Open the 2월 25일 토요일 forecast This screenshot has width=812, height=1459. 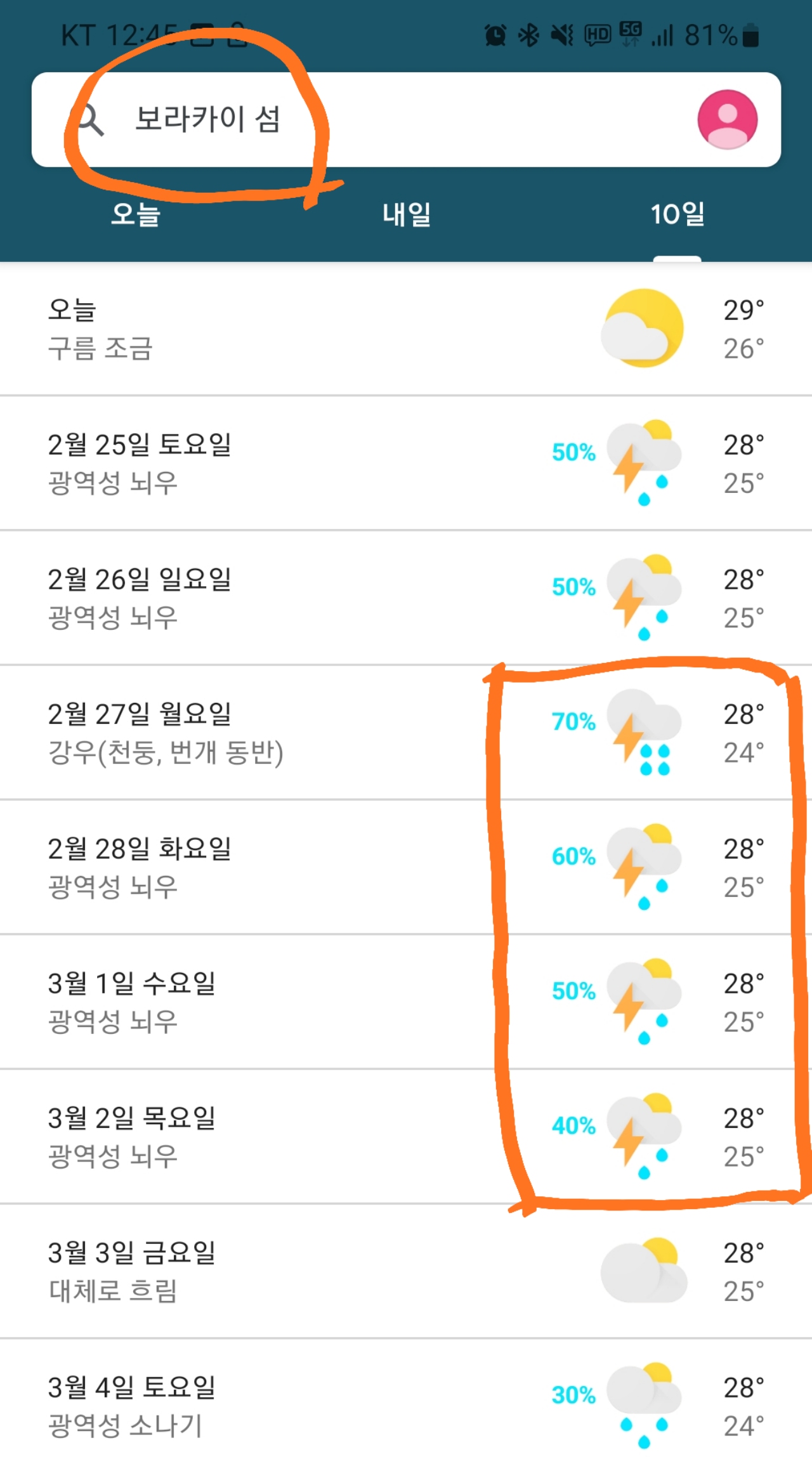406,463
